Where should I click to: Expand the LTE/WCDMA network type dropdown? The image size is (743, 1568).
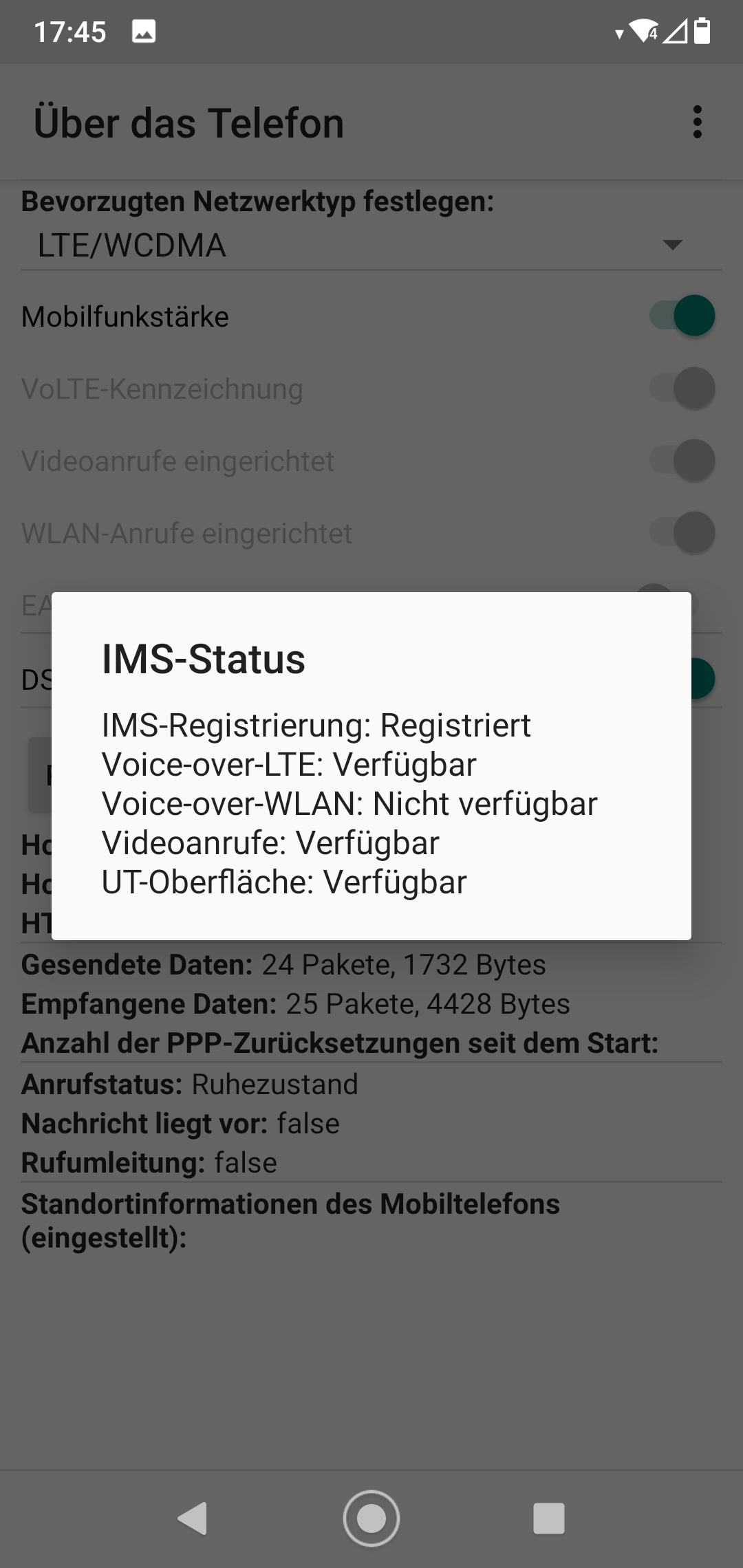click(x=371, y=246)
